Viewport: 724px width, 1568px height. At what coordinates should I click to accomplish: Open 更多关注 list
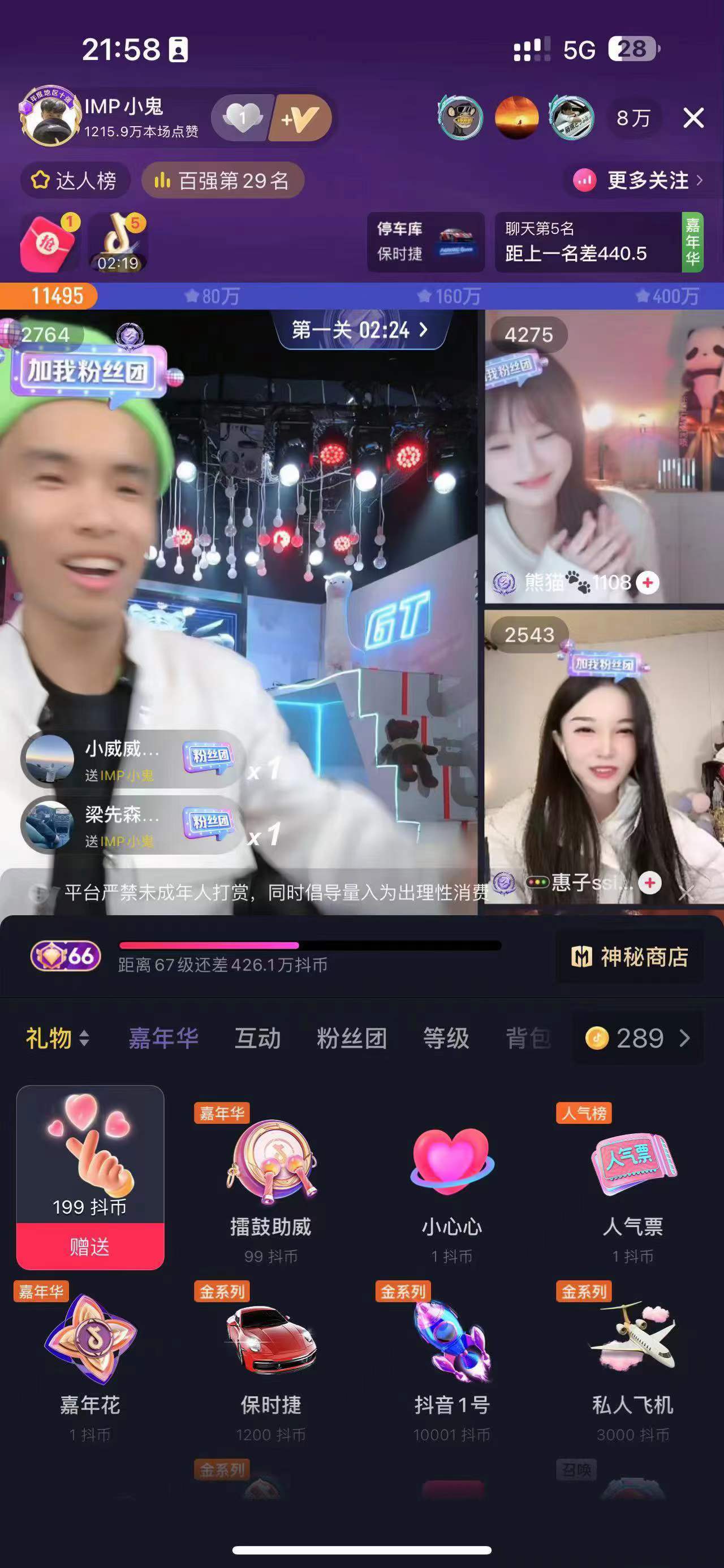point(639,180)
